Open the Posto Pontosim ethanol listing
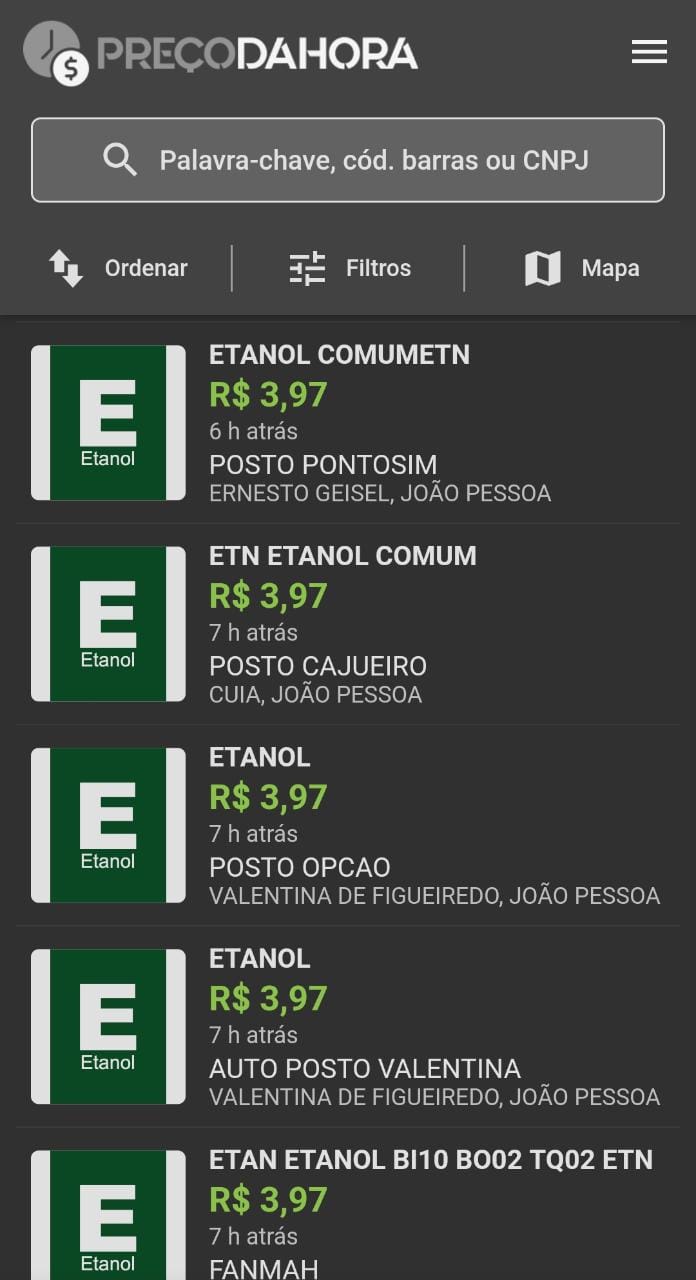Screen dimensions: 696x1280 (348, 423)
